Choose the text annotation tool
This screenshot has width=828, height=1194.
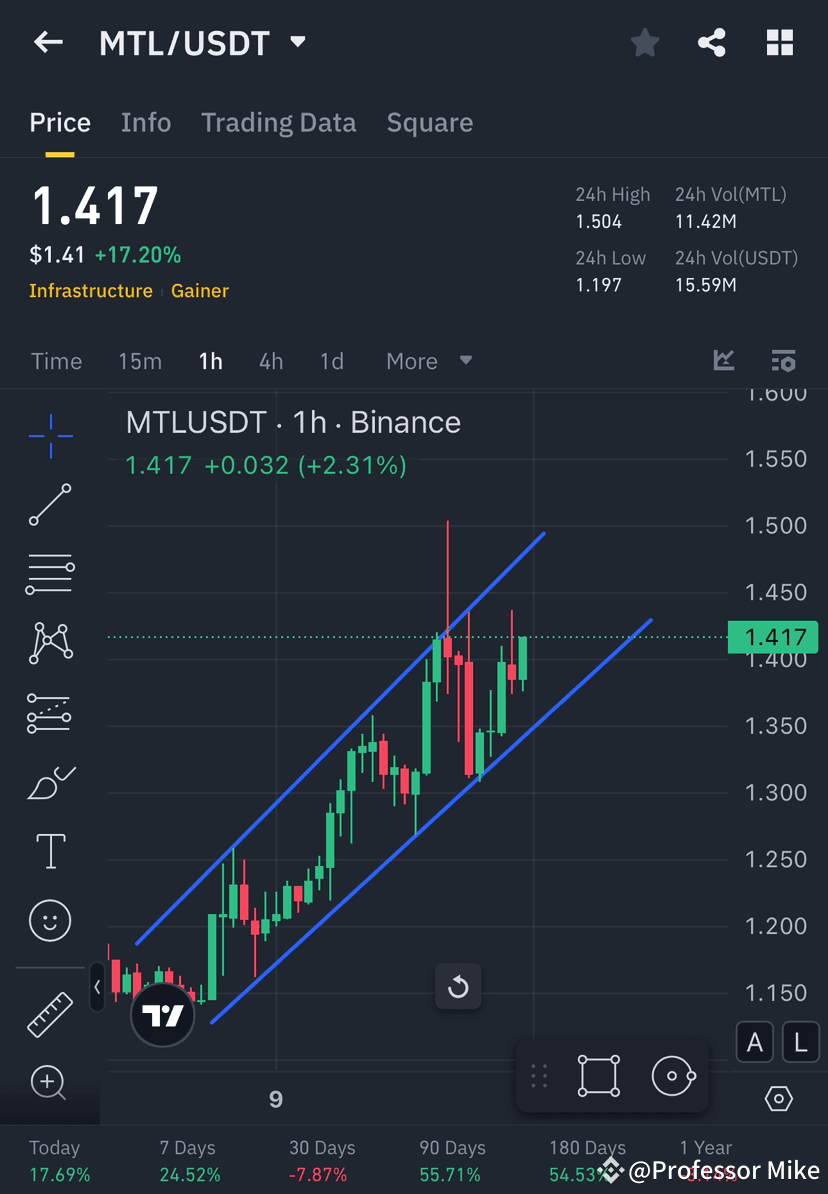pyautogui.click(x=50, y=850)
